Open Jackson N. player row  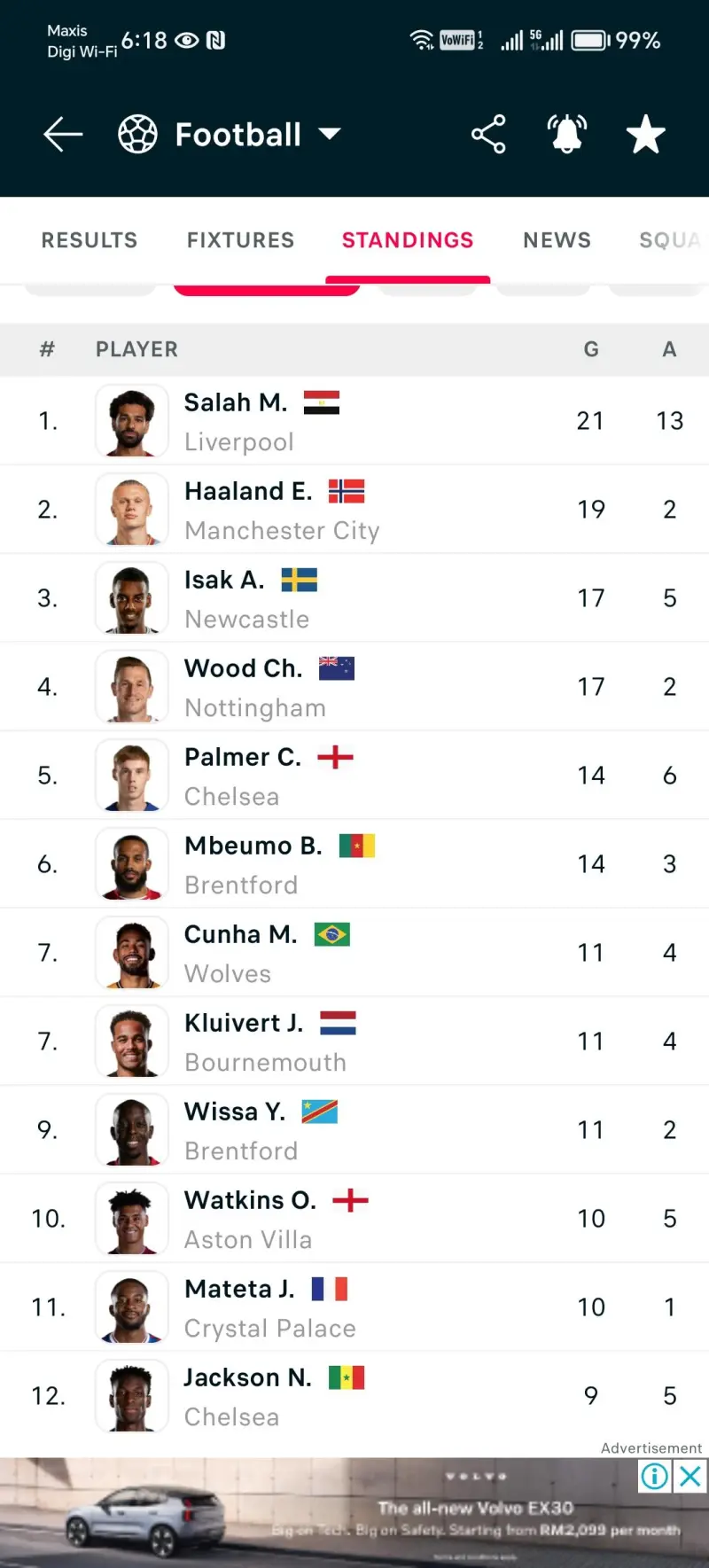click(x=354, y=1396)
